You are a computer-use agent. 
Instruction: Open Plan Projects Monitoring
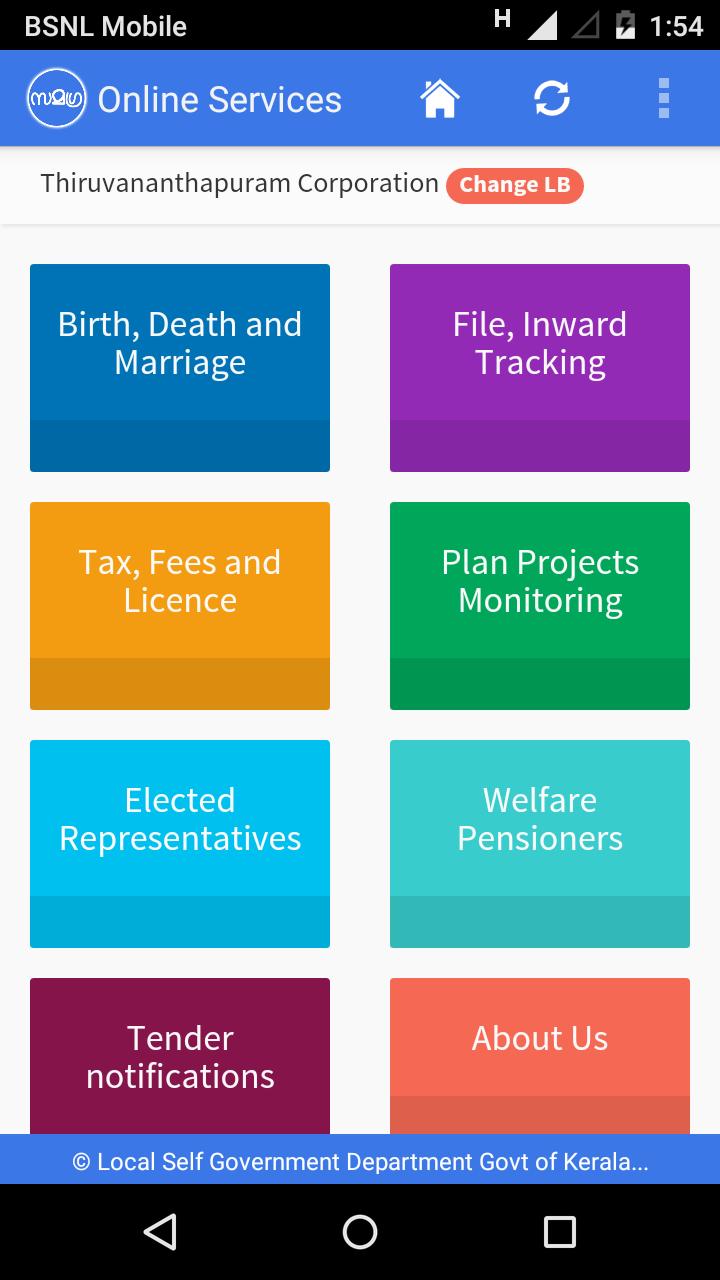540,605
